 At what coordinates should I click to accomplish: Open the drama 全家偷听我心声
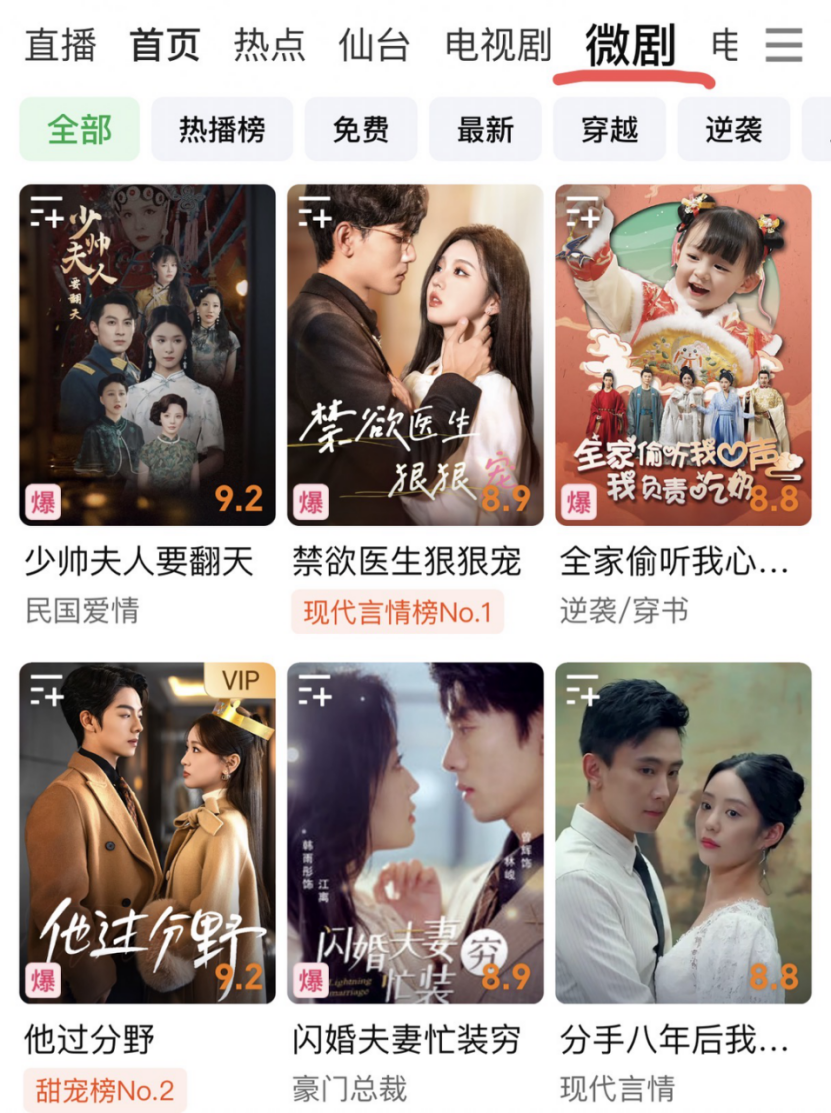click(683, 355)
